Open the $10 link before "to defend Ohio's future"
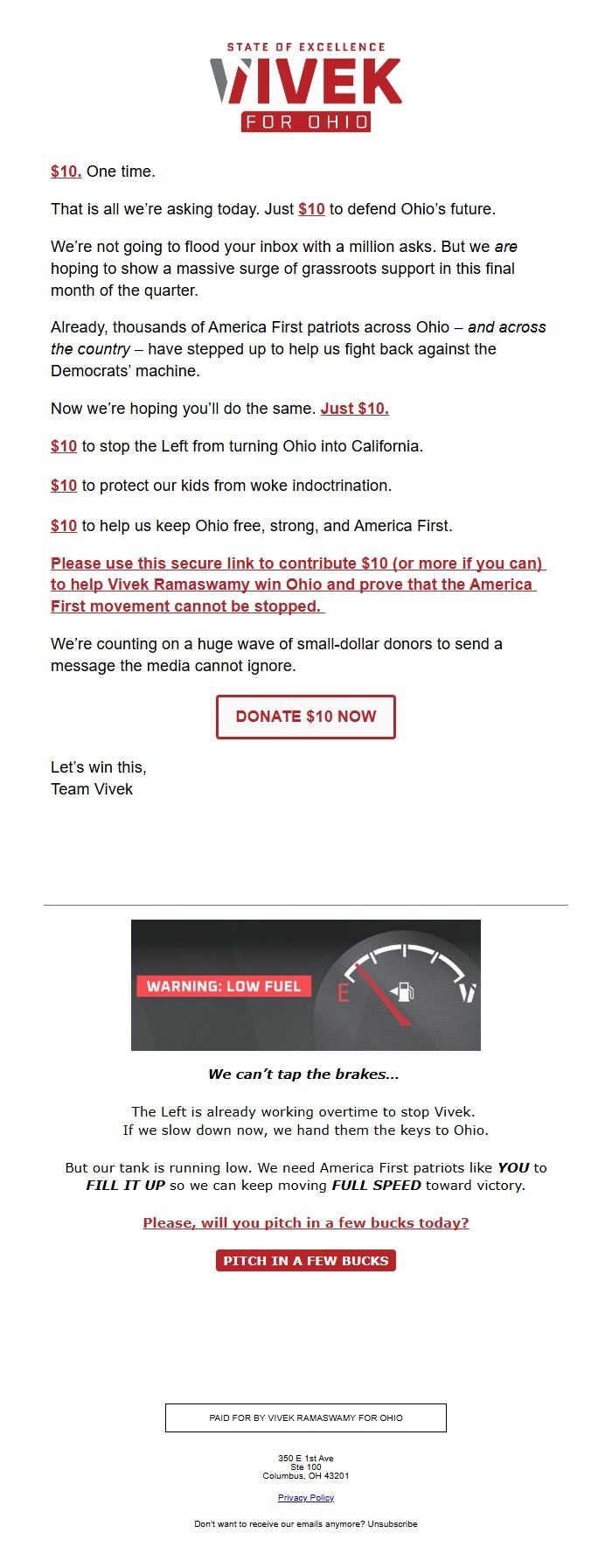Image resolution: width=612 pixels, height=1568 pixels. (311, 209)
